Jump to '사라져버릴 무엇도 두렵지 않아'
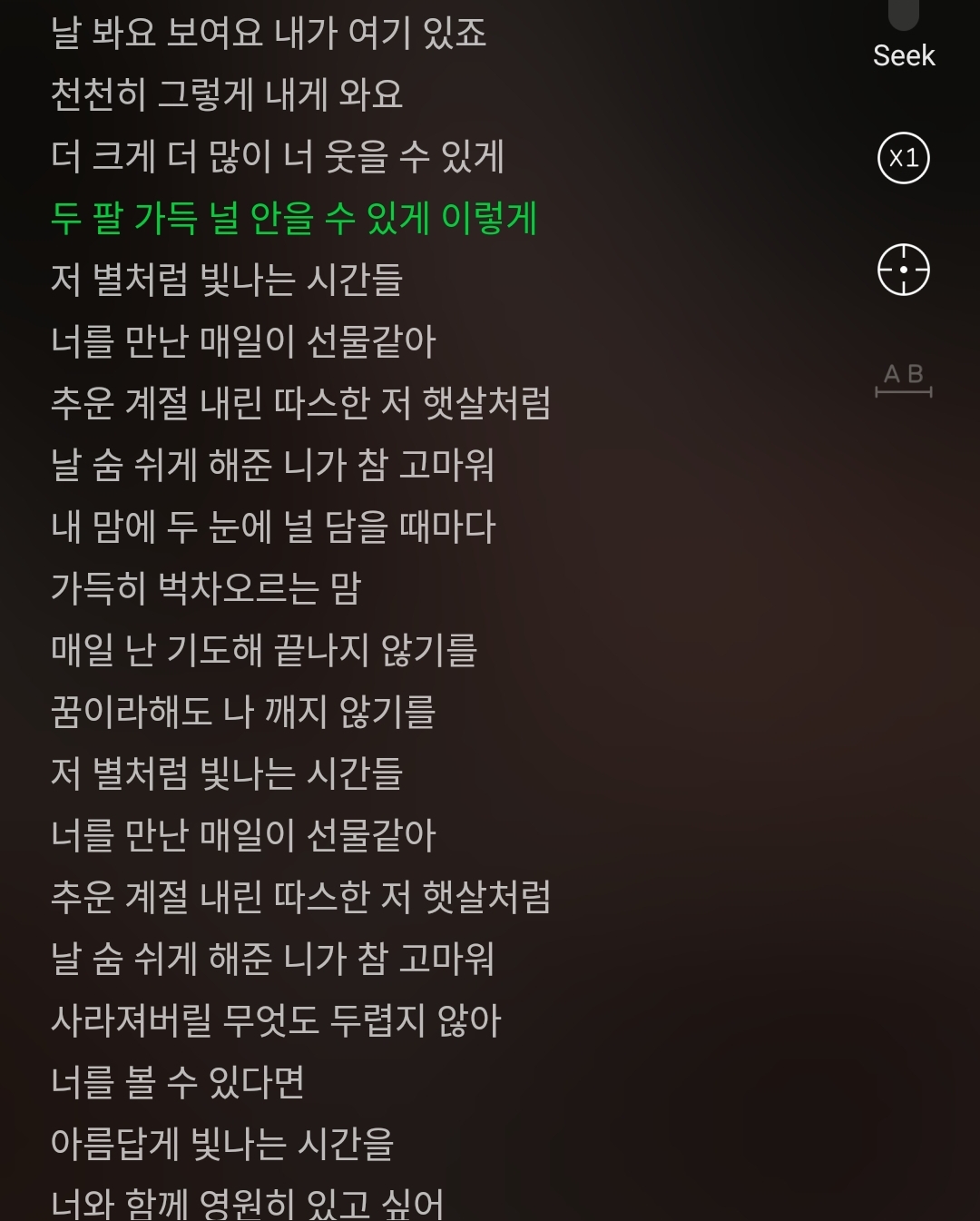Screen dimensions: 980x1221 [274, 1022]
